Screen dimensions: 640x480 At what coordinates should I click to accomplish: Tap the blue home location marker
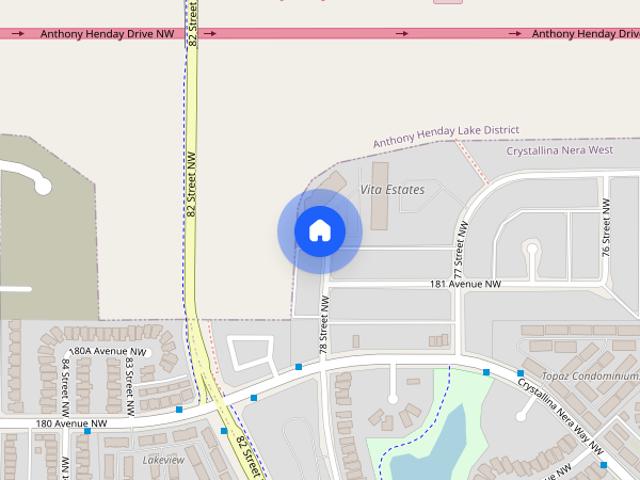pos(319,231)
